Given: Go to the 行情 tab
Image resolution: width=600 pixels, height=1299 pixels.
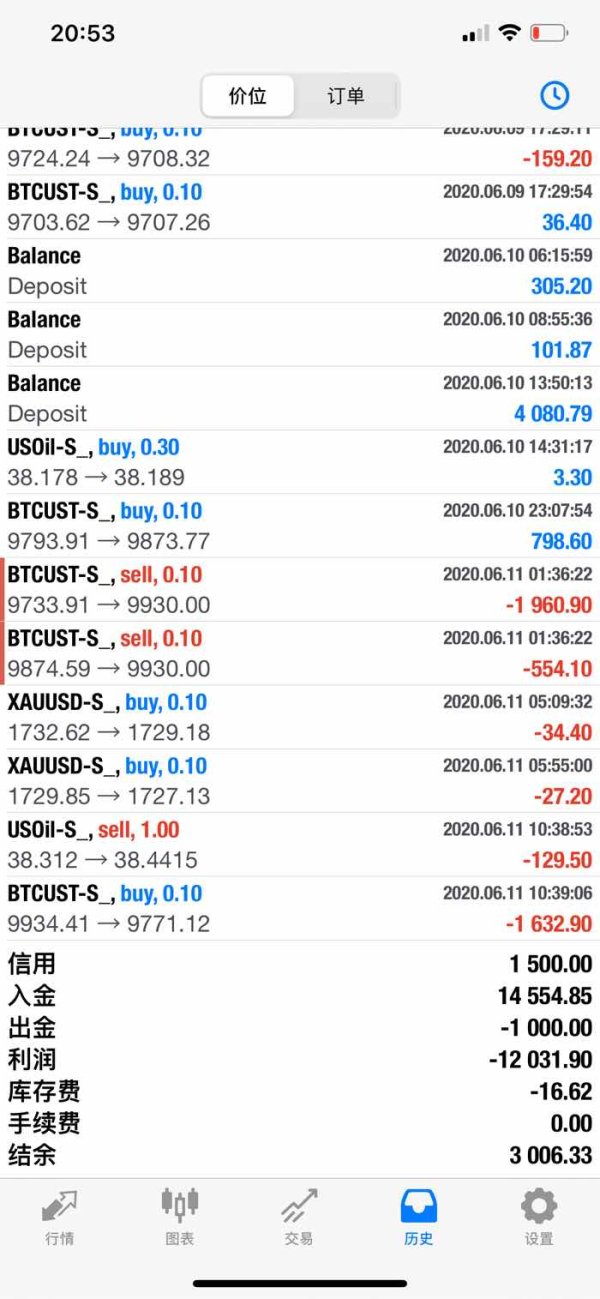Looking at the screenshot, I should tap(59, 1216).
